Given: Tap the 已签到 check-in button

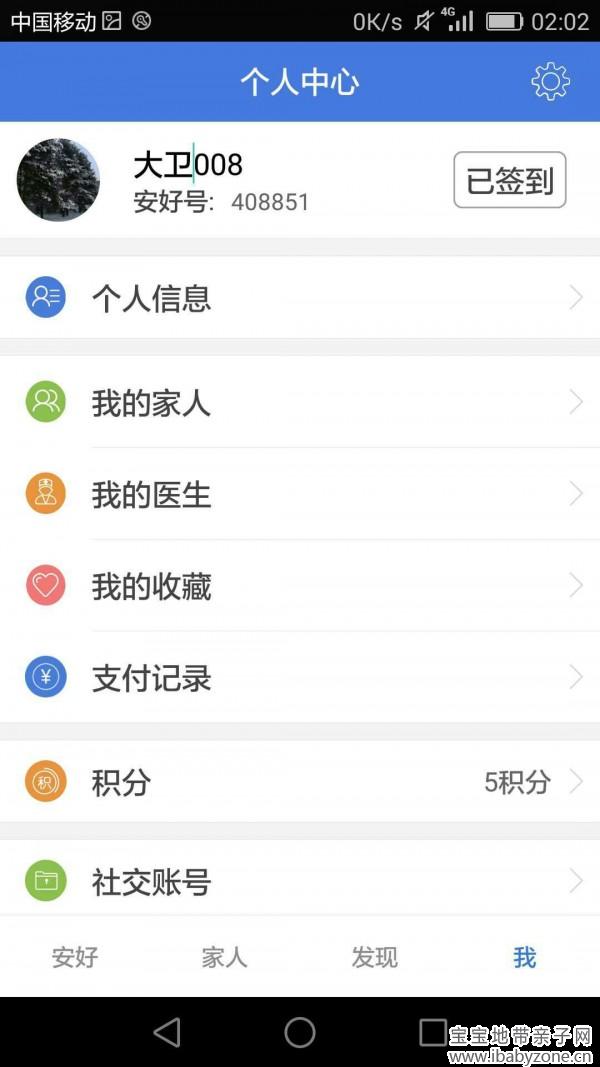Looking at the screenshot, I should pyautogui.click(x=510, y=180).
